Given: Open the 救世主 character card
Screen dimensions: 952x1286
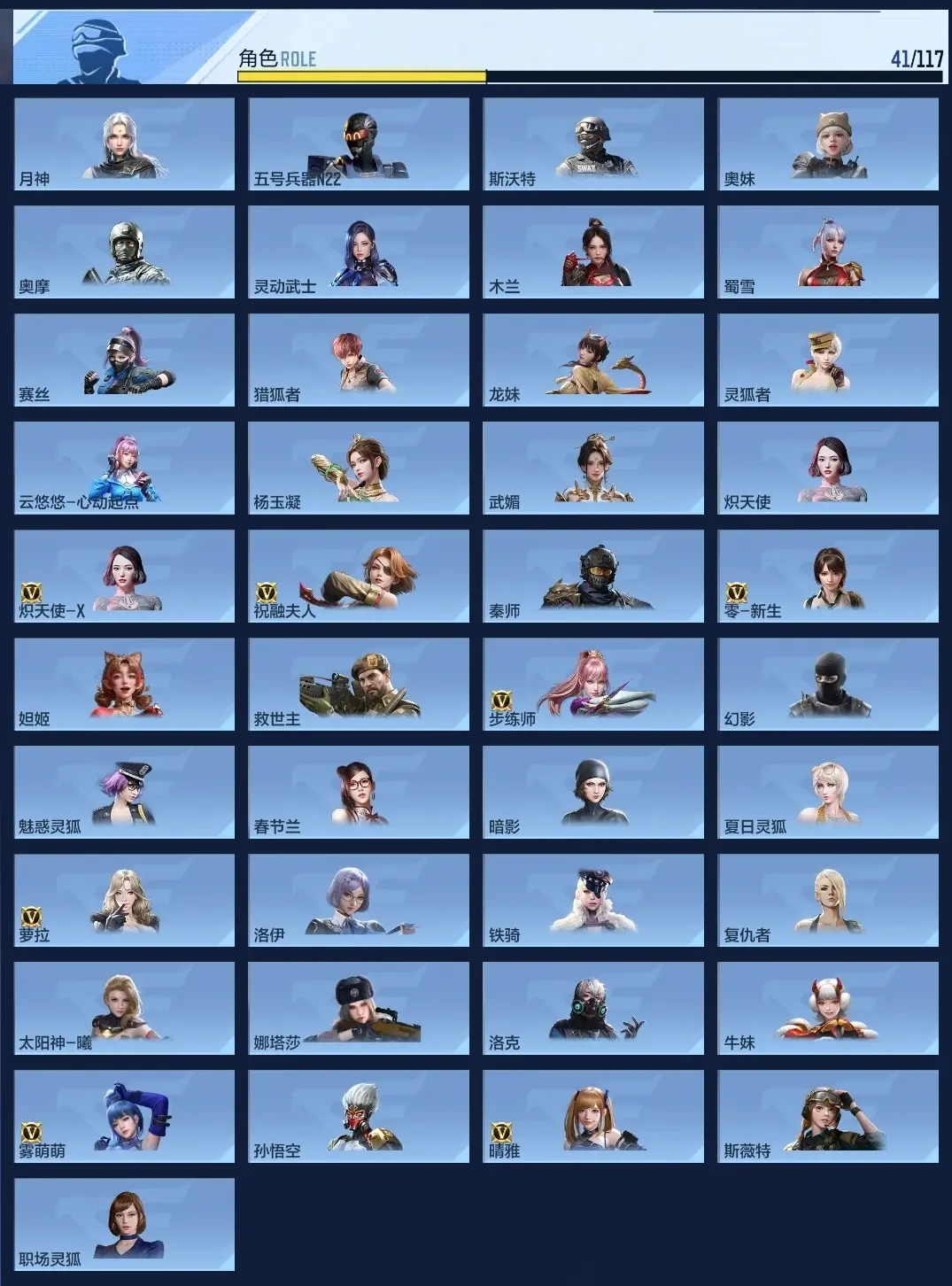Looking at the screenshot, I should tap(359, 684).
